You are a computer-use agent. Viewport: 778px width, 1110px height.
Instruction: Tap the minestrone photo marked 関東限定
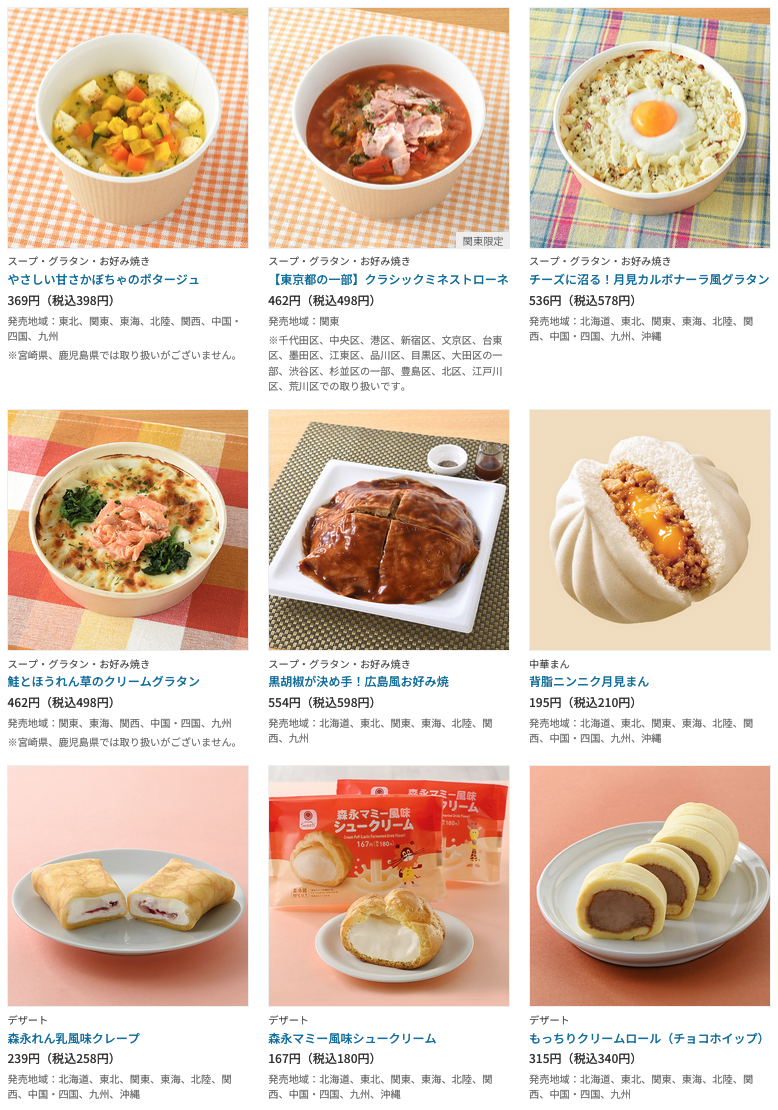388,128
